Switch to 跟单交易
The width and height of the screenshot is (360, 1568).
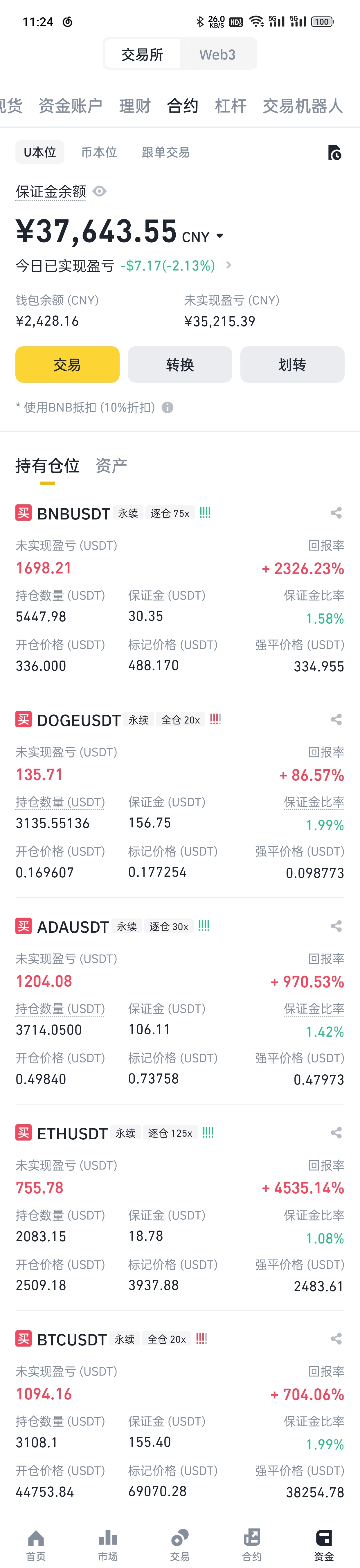point(165,152)
